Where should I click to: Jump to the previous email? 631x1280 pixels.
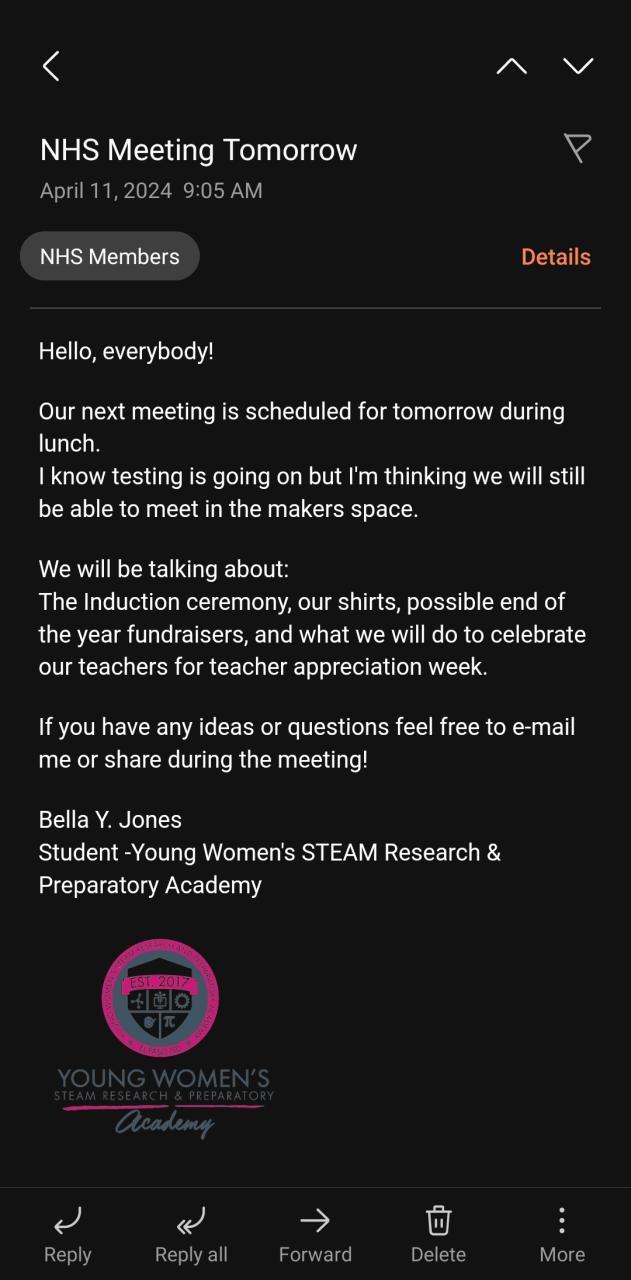tap(511, 66)
